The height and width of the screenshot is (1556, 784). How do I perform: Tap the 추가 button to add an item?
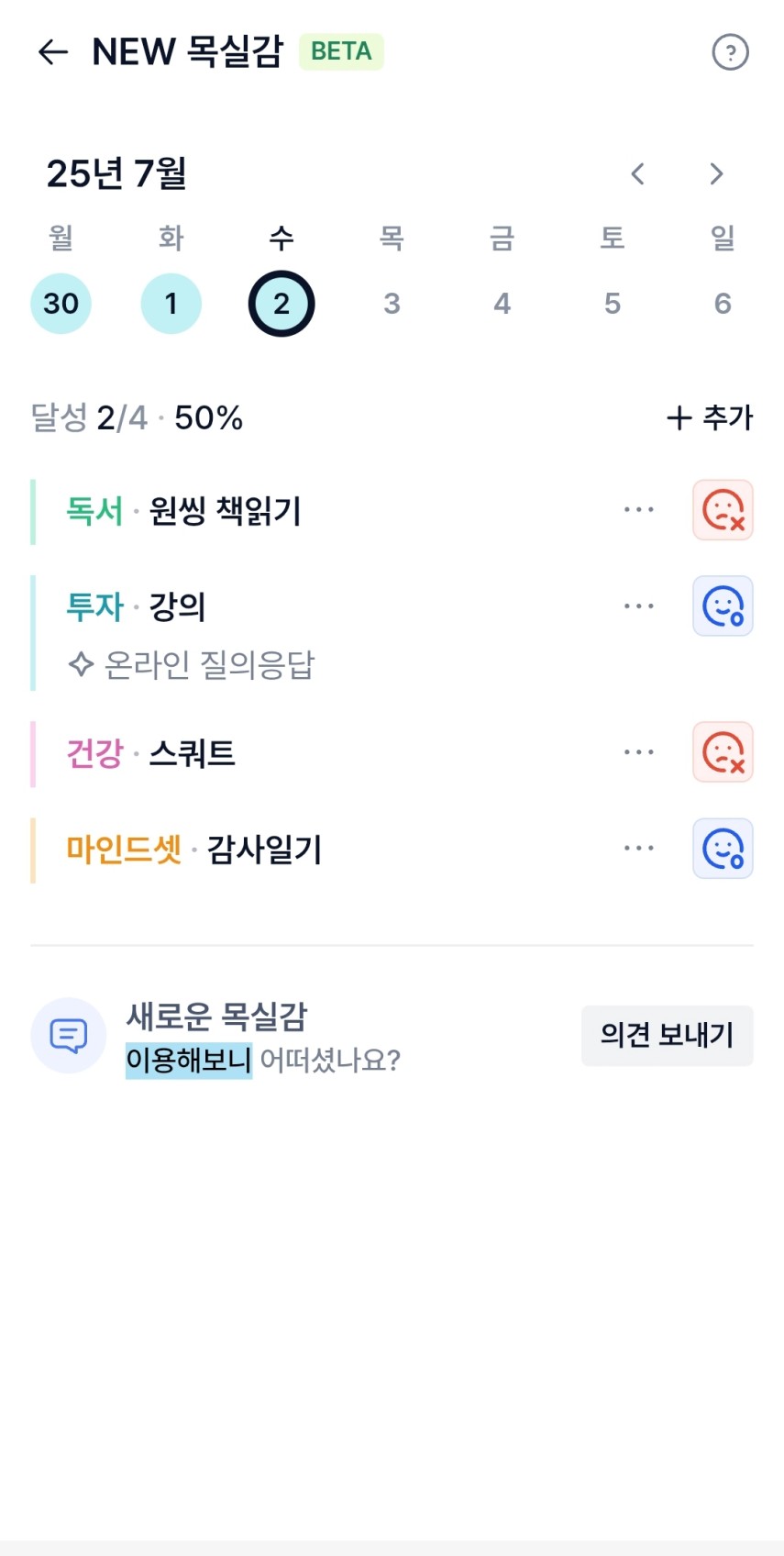[709, 418]
